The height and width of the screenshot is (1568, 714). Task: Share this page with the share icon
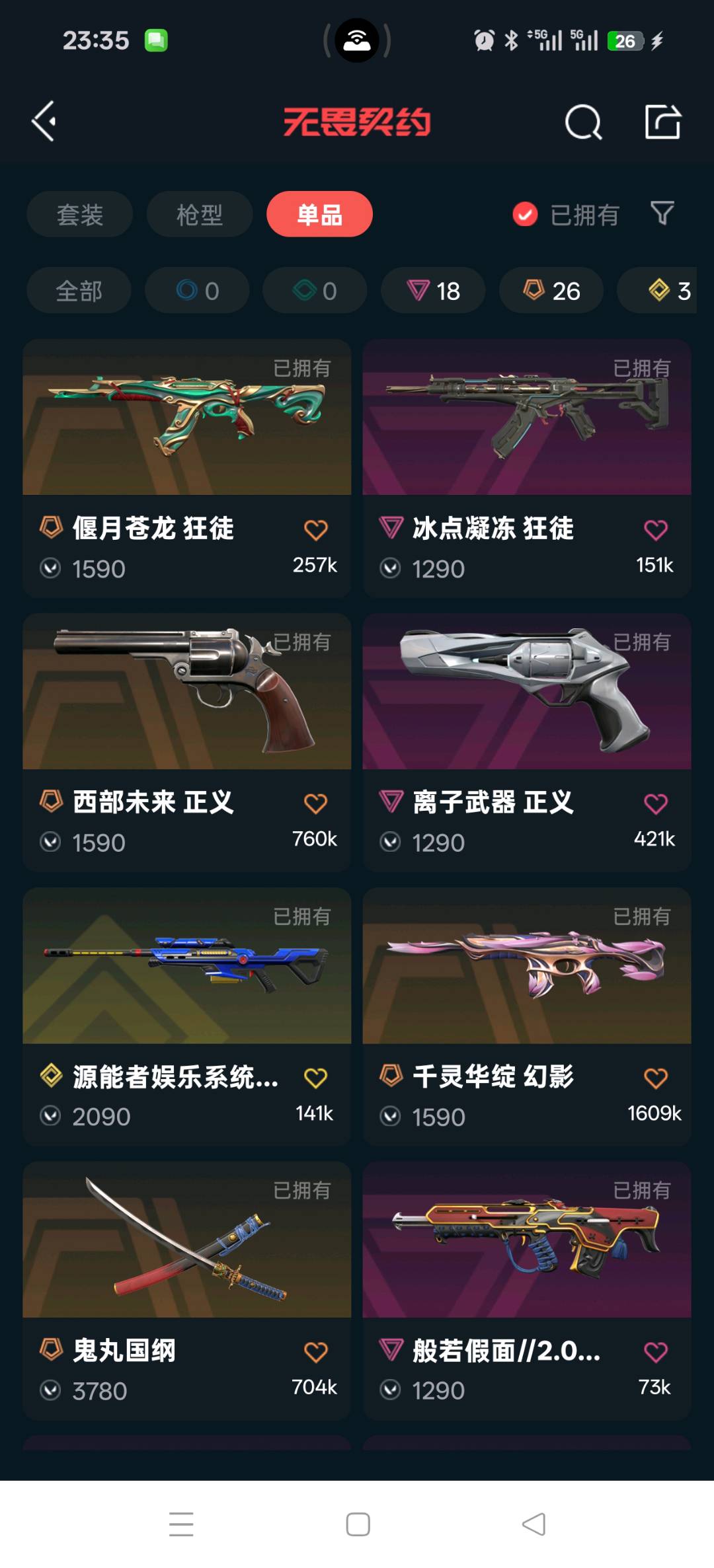click(x=662, y=122)
